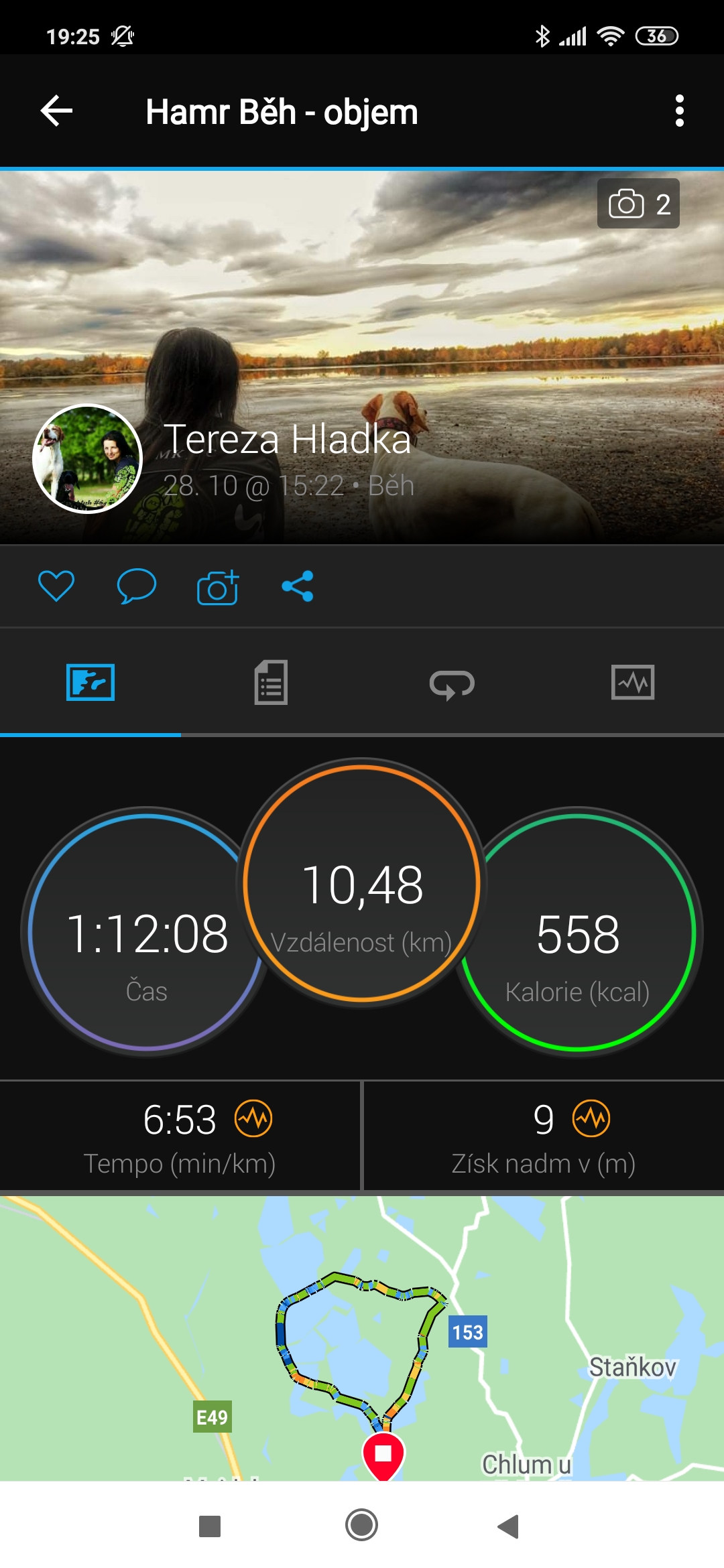Go back using the top-left arrow
Viewport: 724px width, 1568px height.
click(56, 111)
